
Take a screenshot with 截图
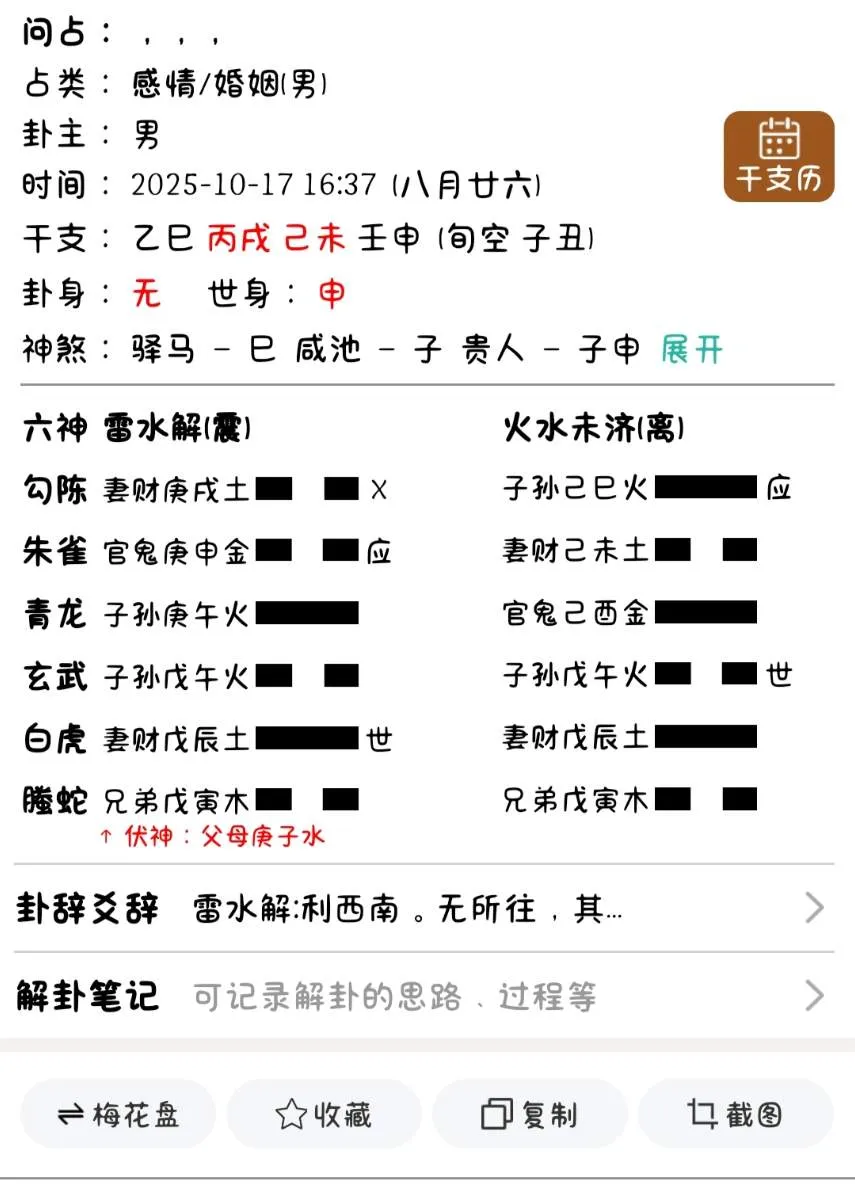point(735,1114)
